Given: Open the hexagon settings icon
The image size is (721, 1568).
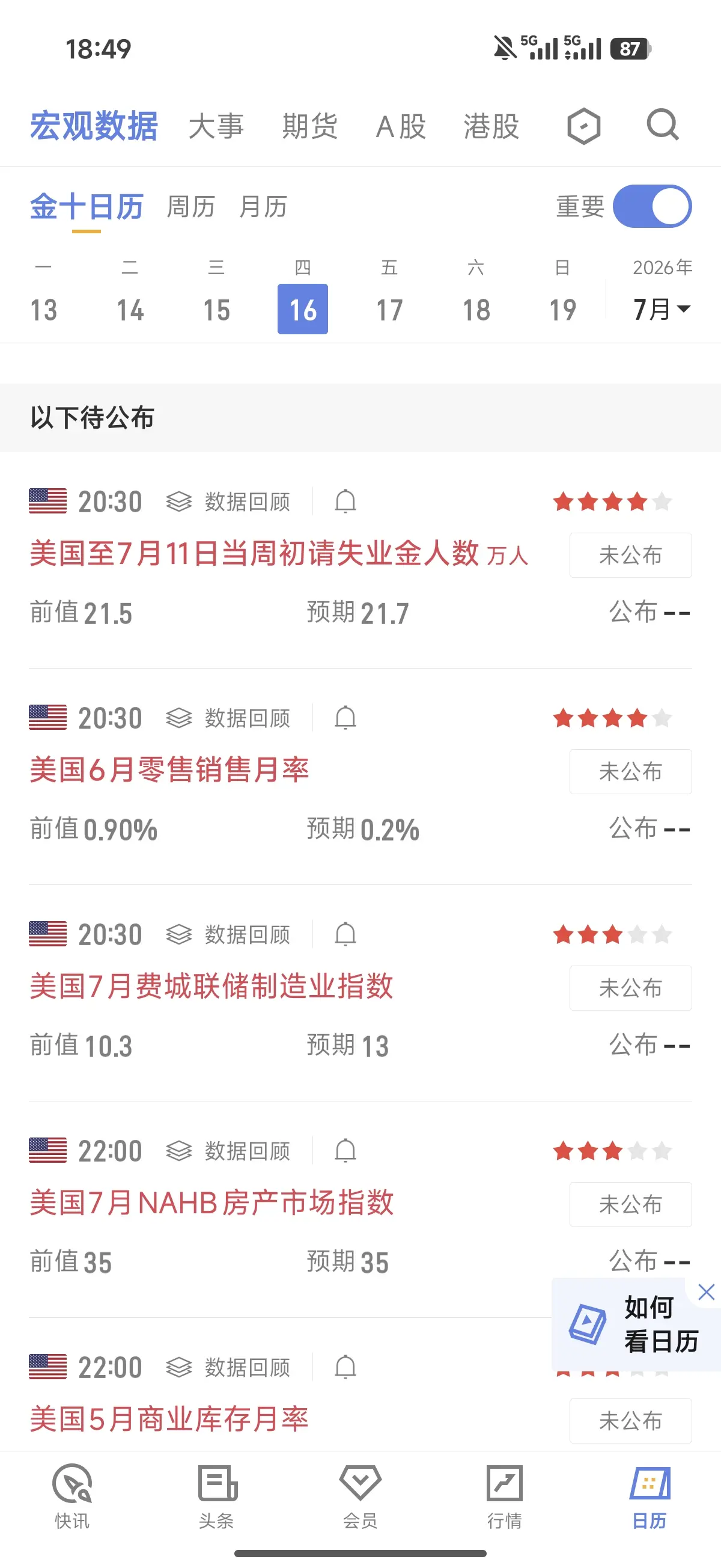Looking at the screenshot, I should point(583,126).
